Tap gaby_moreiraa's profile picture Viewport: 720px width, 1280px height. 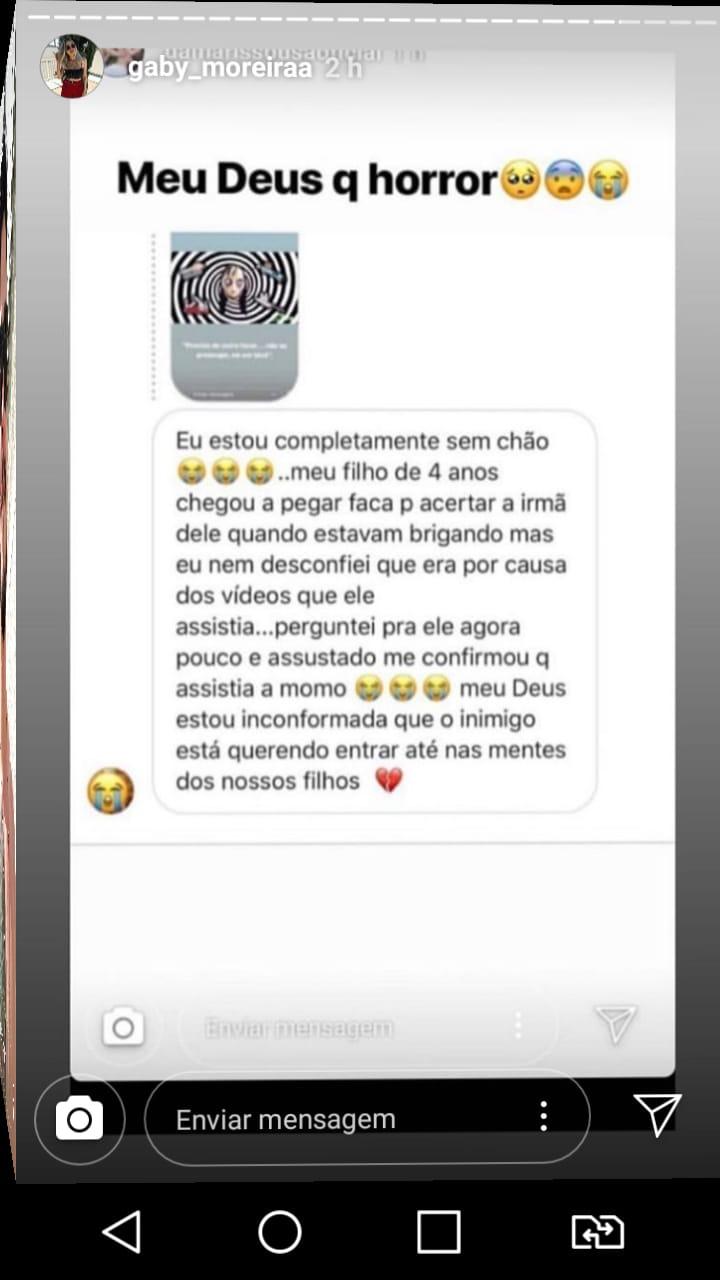(70, 65)
